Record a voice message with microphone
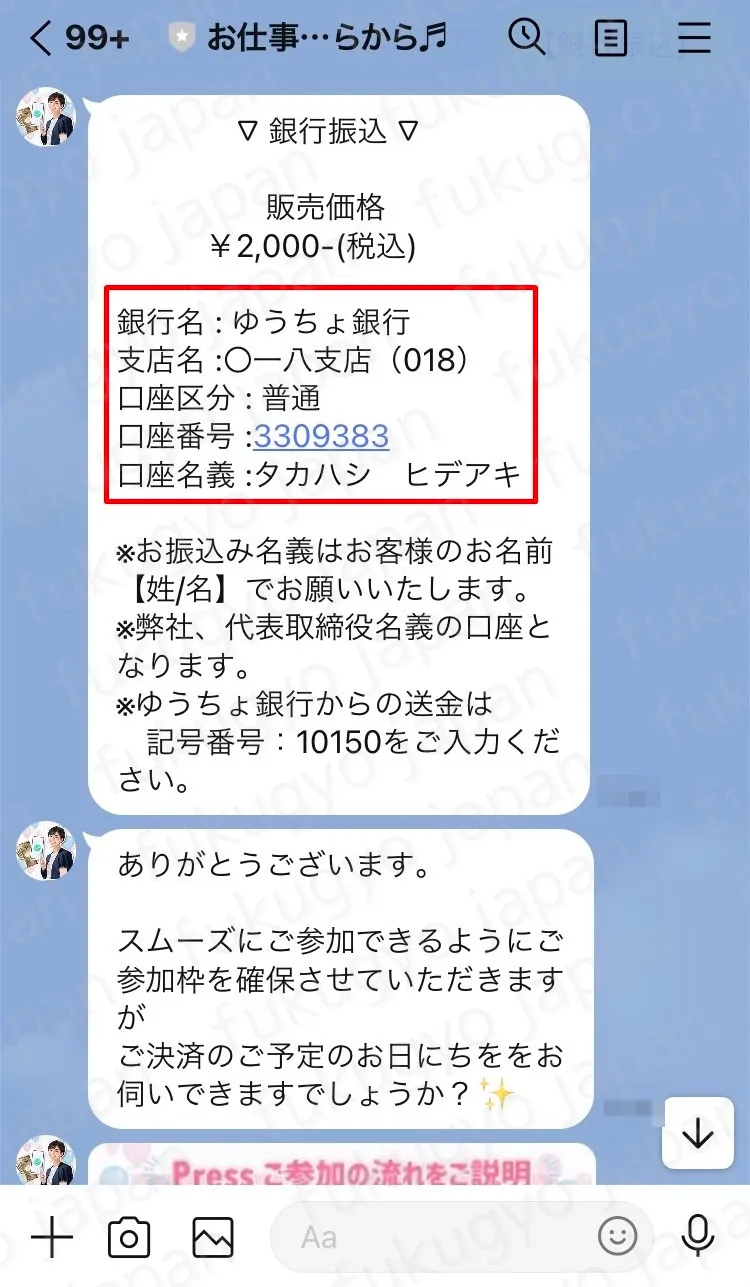 coord(697,1238)
